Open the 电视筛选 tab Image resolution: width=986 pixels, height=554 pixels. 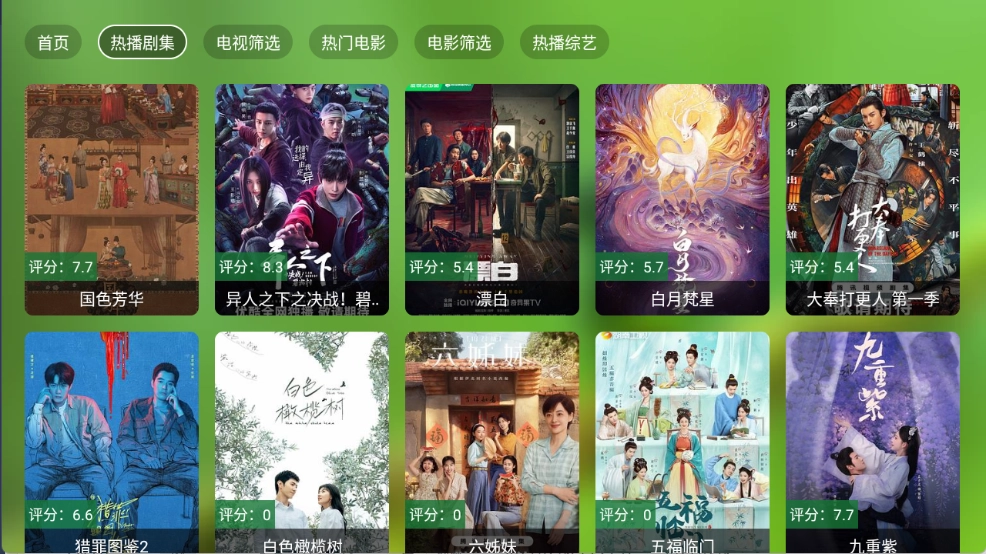[x=248, y=43]
